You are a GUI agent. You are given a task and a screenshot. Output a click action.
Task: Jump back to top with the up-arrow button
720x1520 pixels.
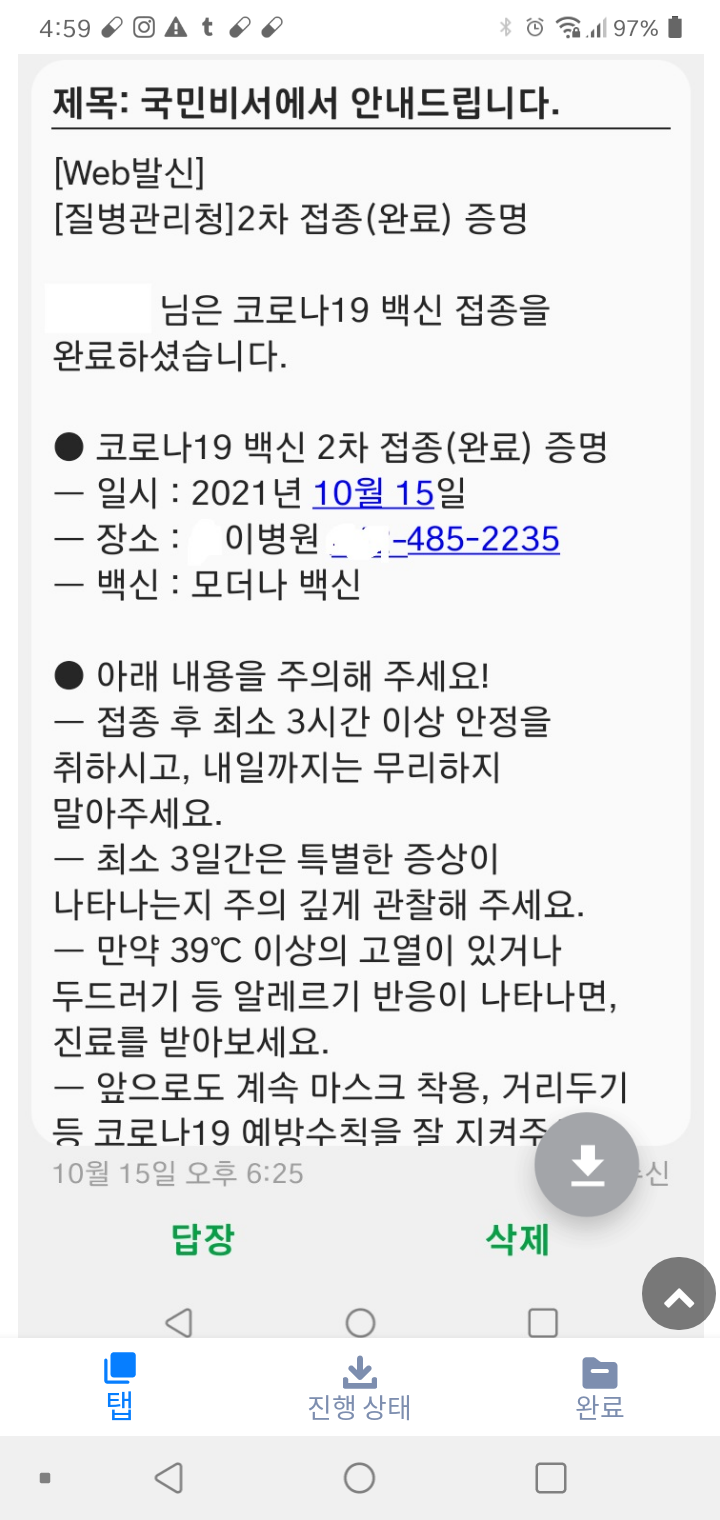(679, 1293)
